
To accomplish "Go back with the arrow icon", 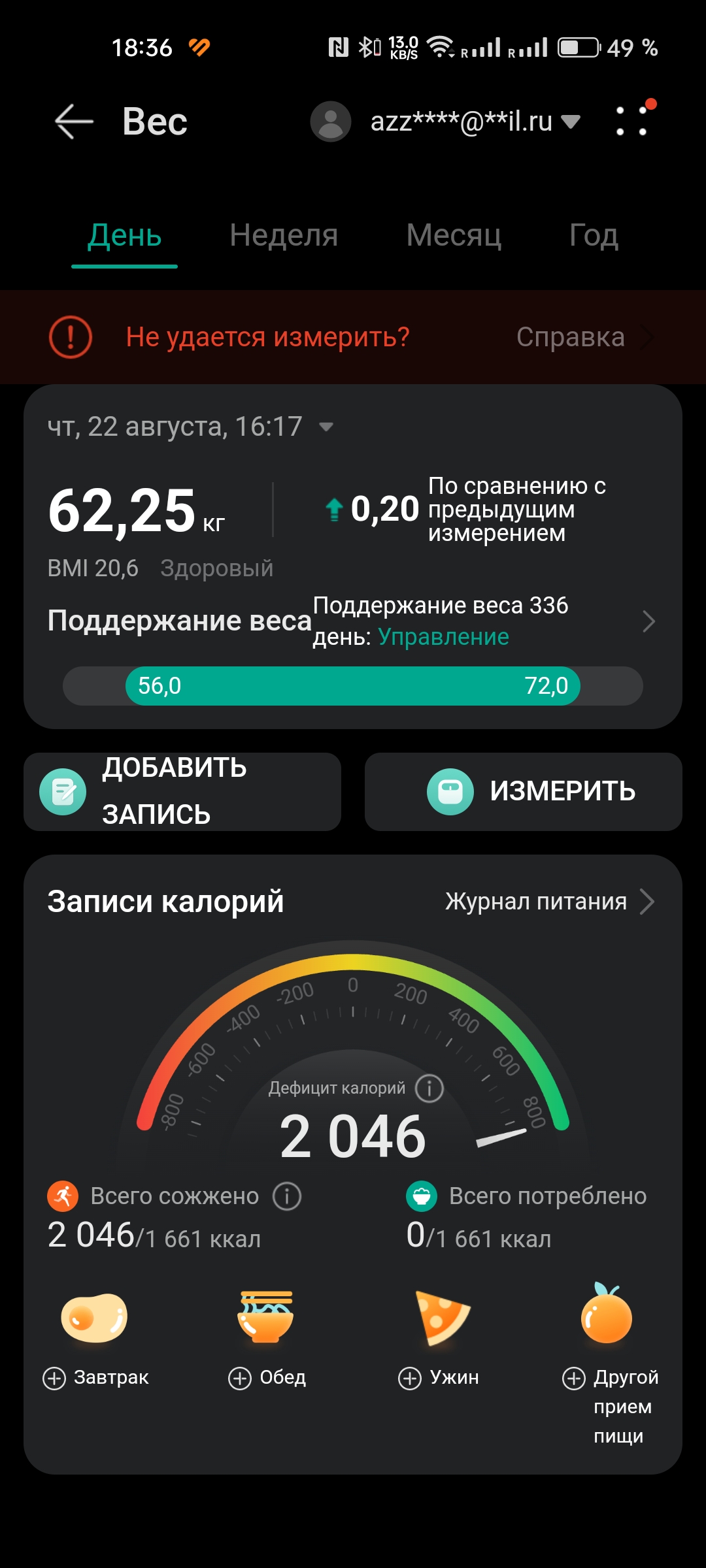I will pos(74,122).
